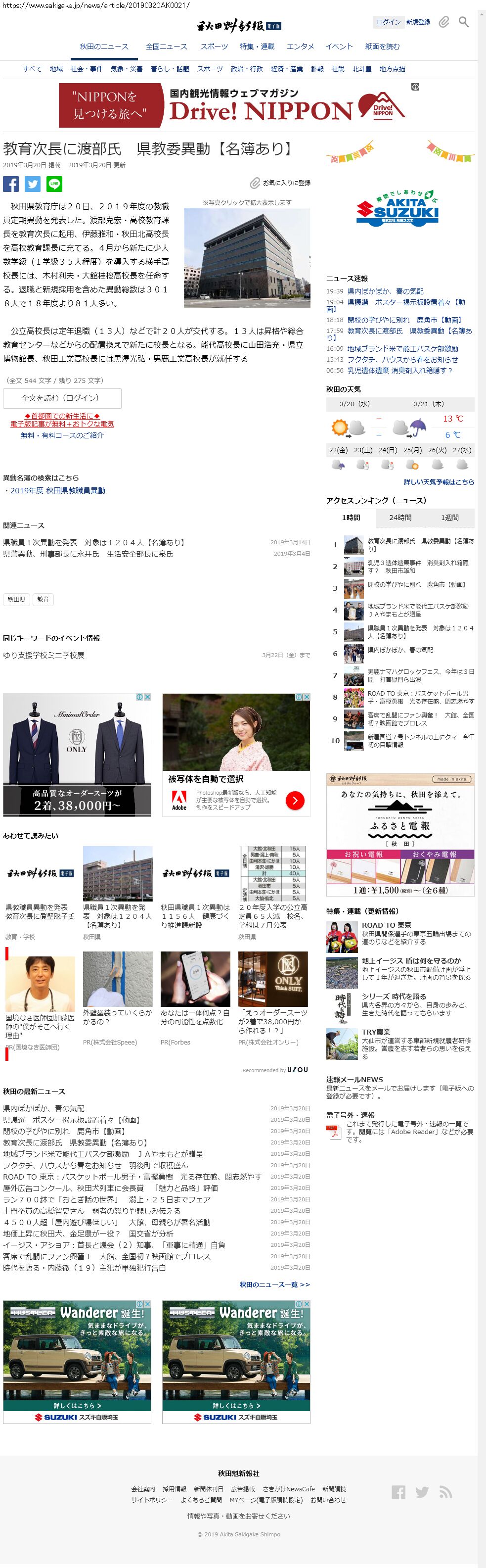Switch to 全国ニュース tab

click(x=166, y=46)
